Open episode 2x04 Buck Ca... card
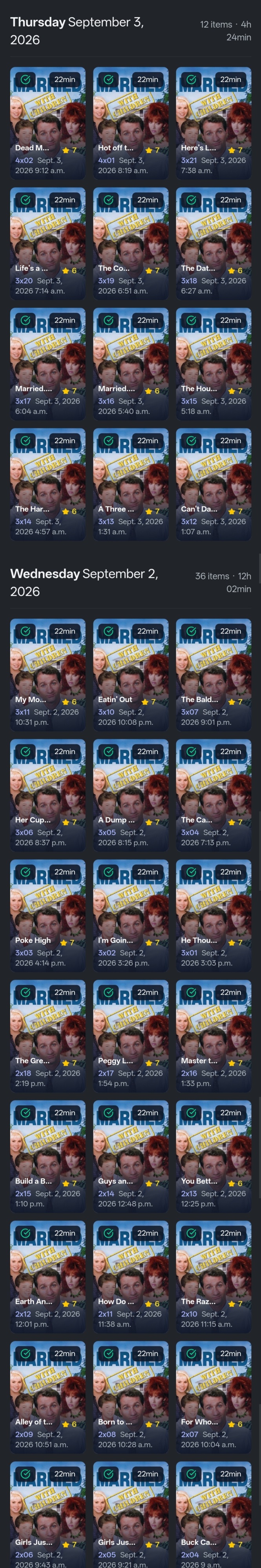 214,1515
